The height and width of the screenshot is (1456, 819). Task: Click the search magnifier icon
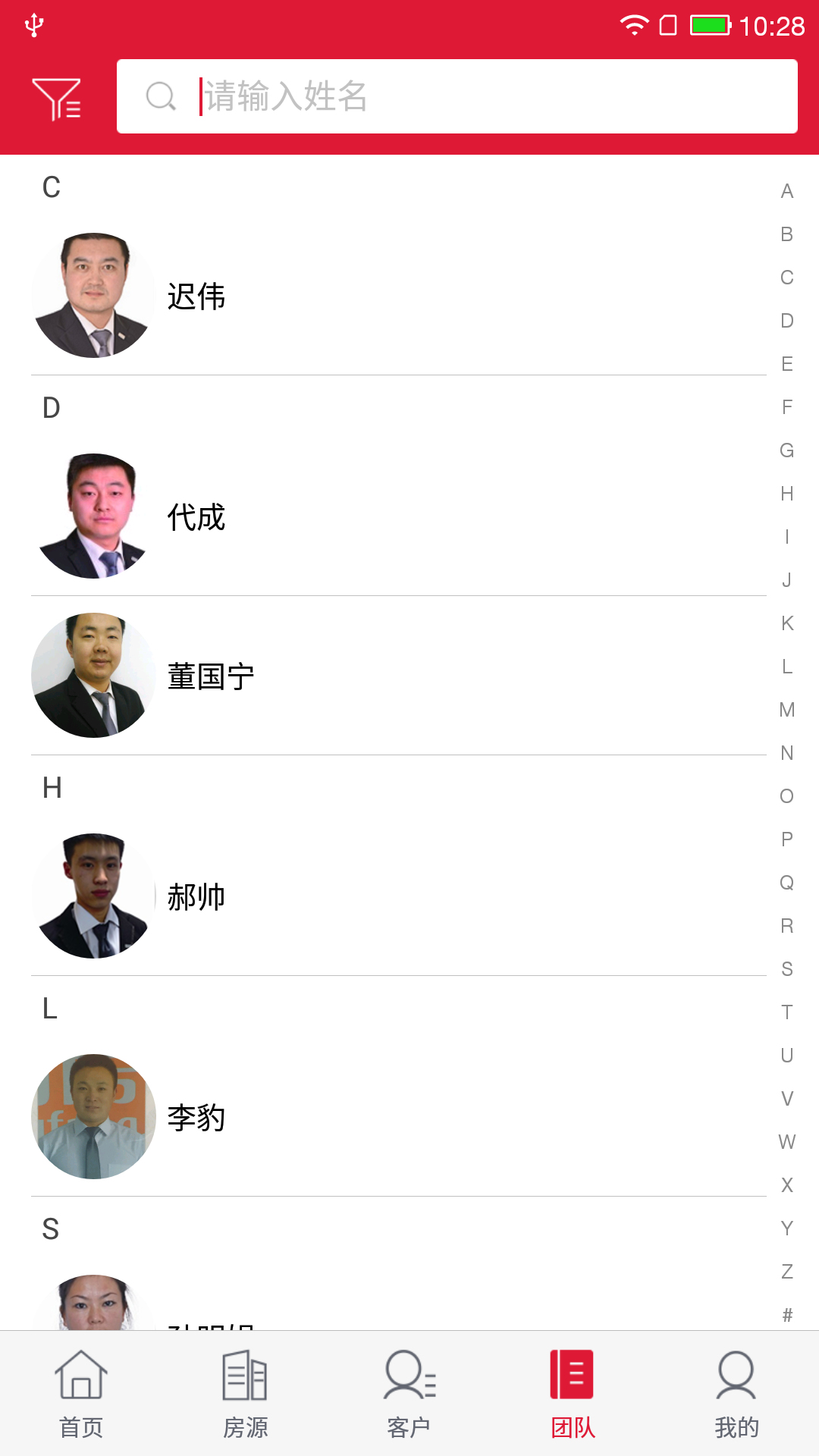pyautogui.click(x=159, y=96)
